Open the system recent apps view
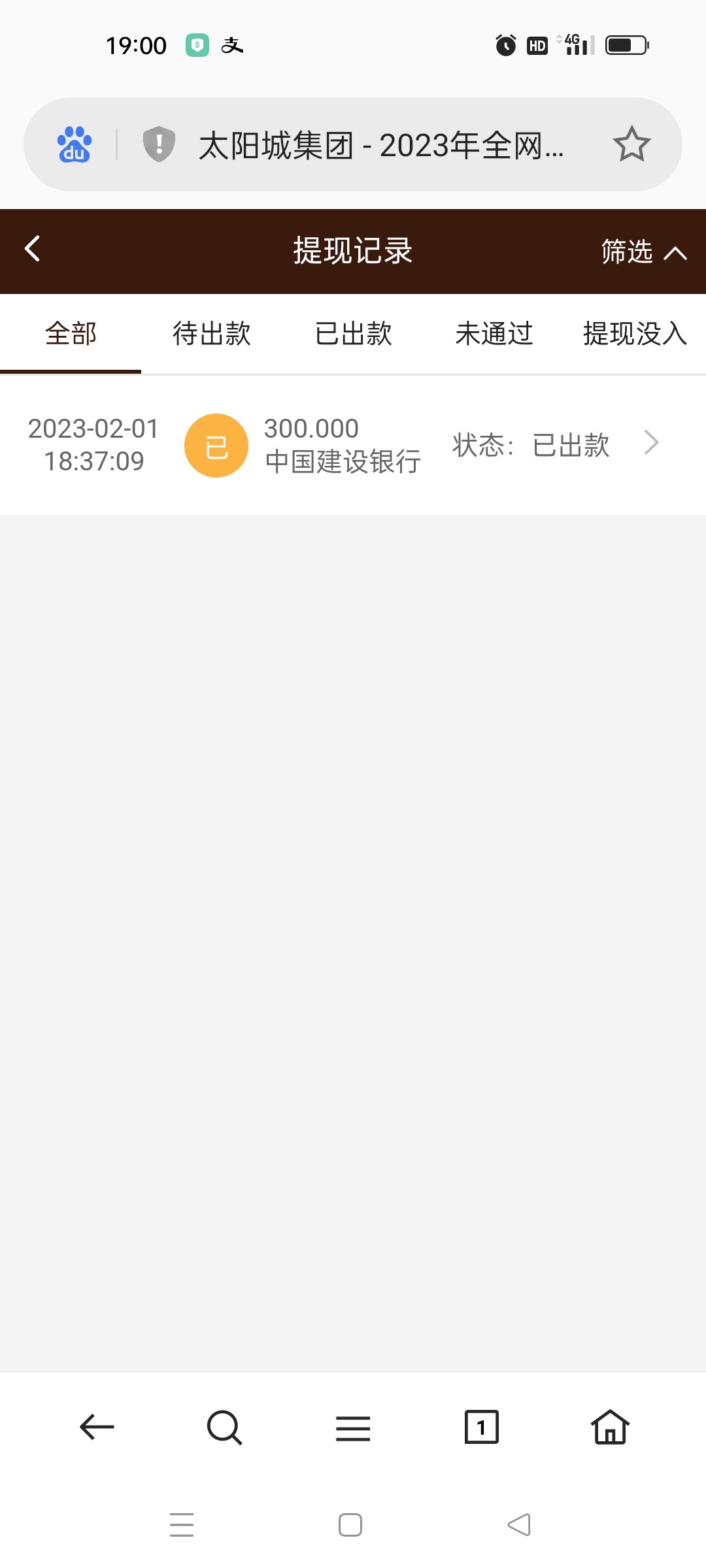 click(x=182, y=1525)
